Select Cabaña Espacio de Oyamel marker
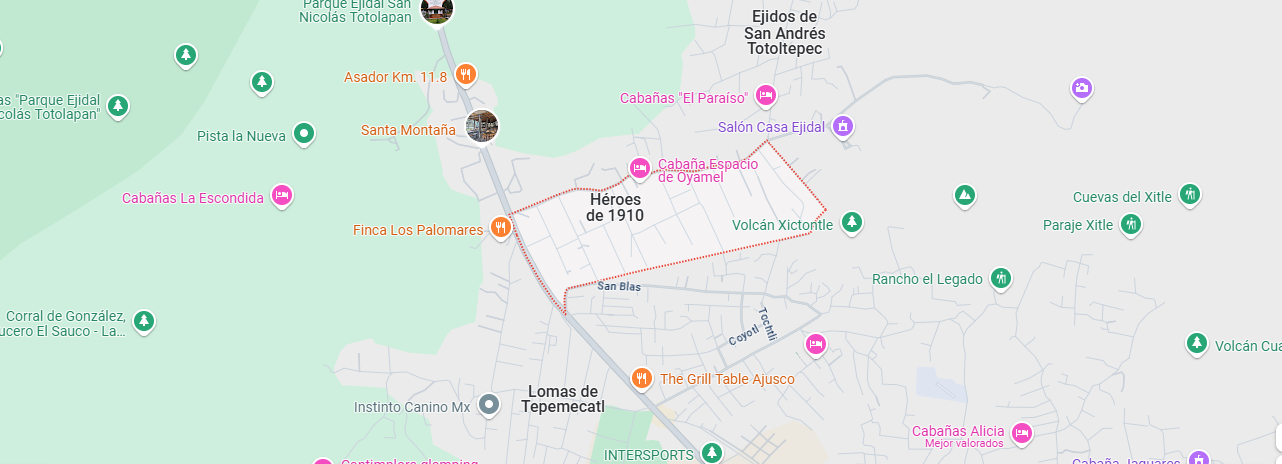This screenshot has width=1282, height=464. pos(639,167)
